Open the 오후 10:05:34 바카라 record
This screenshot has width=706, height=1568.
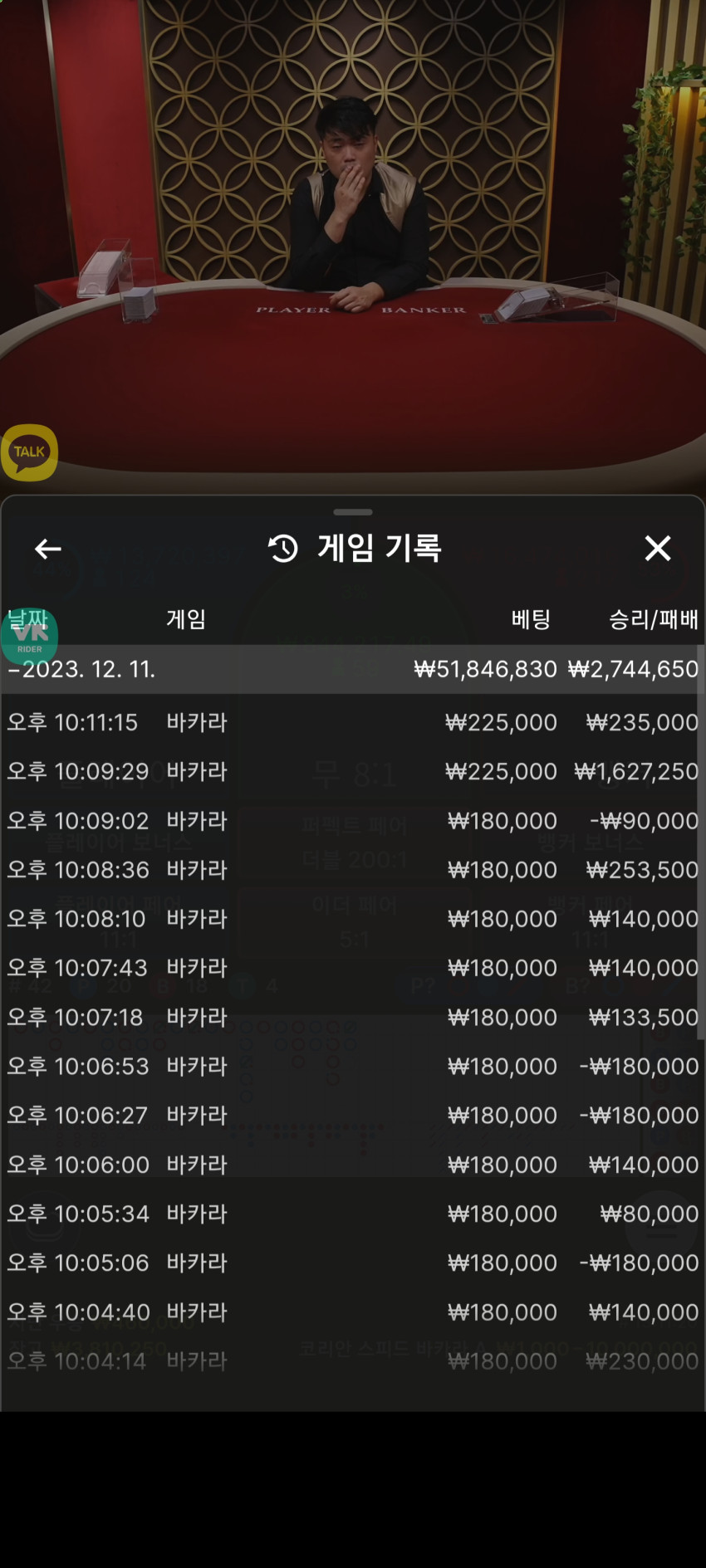click(353, 1213)
